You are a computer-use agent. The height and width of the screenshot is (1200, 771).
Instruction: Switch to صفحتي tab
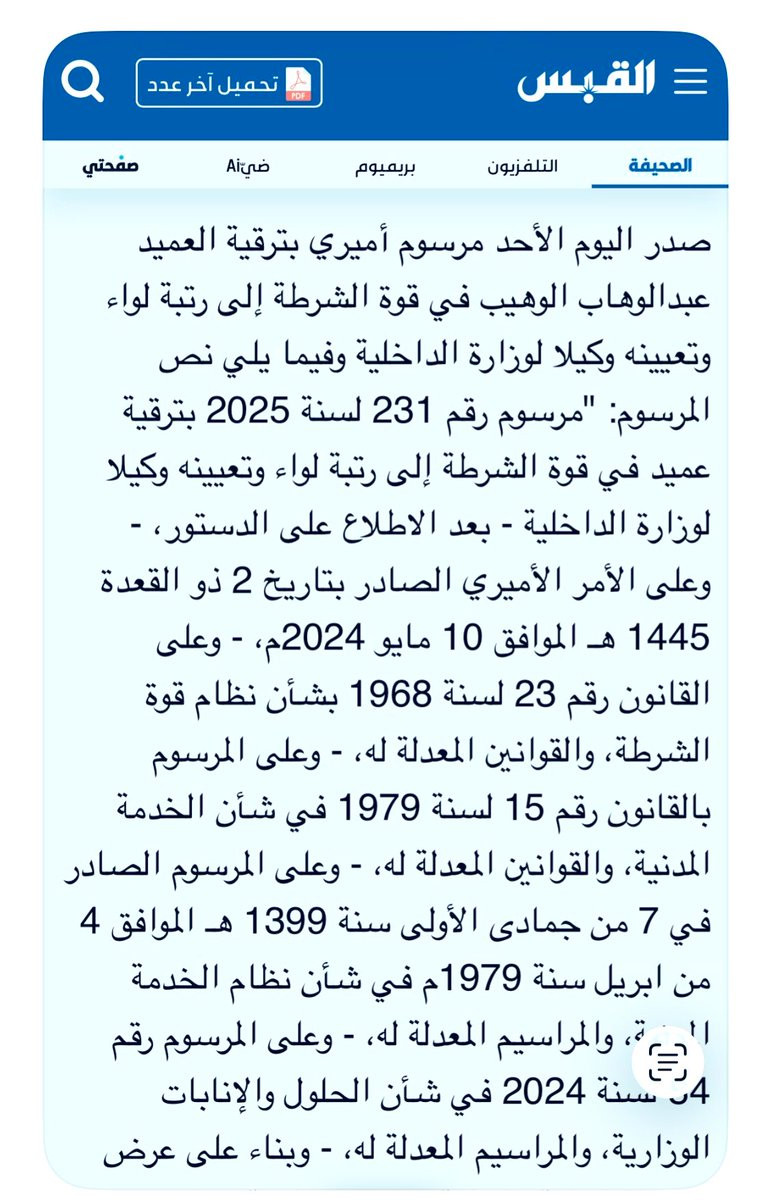coord(110,166)
